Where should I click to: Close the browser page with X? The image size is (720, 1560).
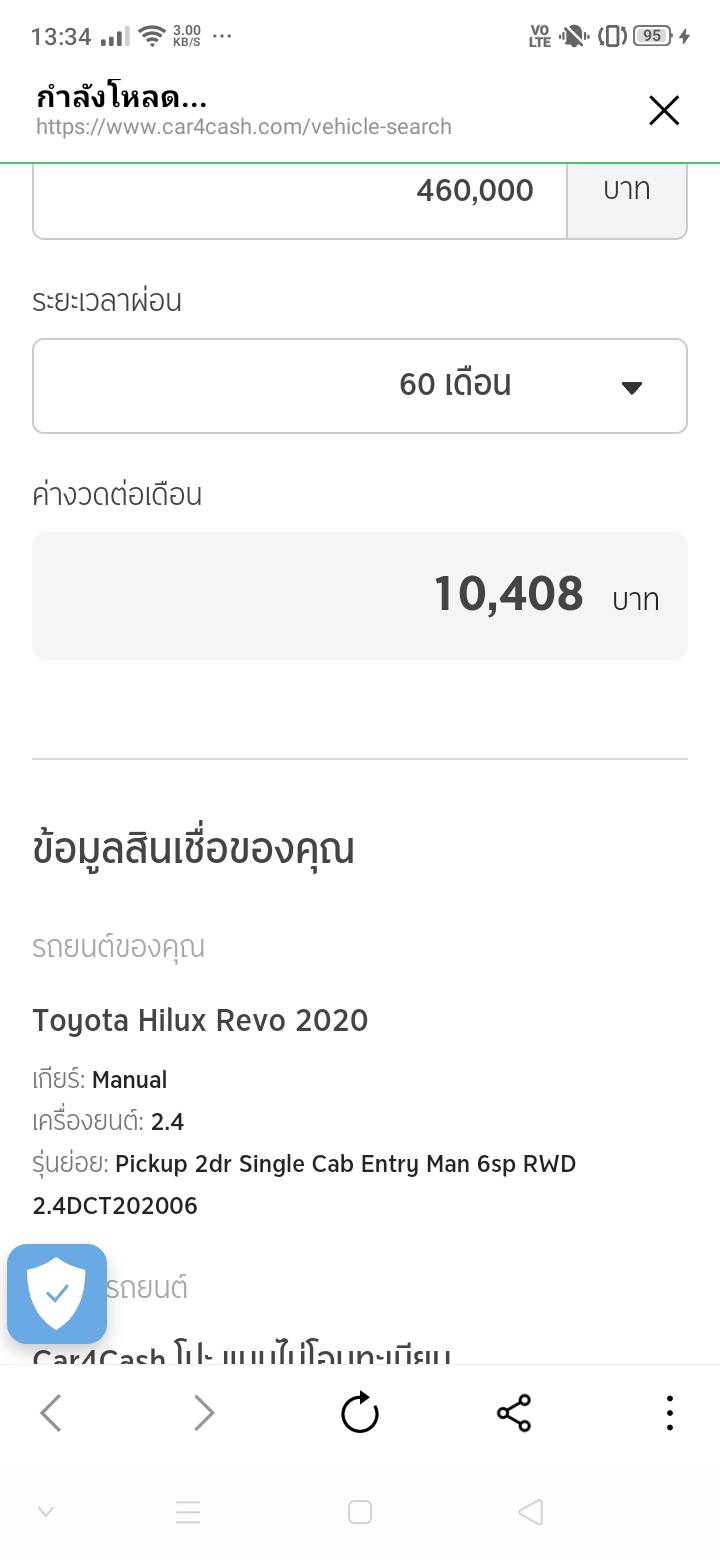(664, 110)
